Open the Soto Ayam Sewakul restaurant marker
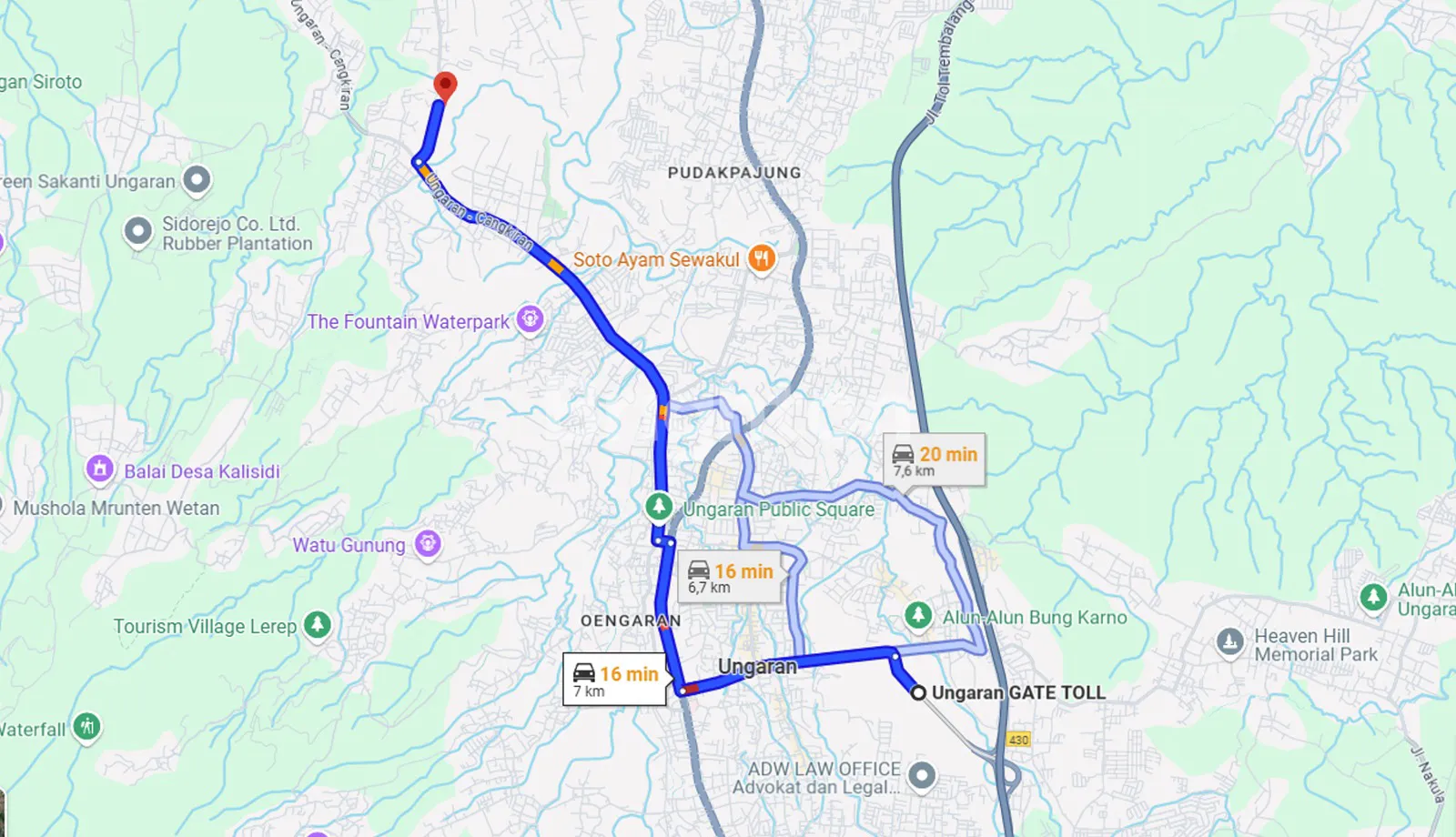Viewport: 1456px width, 837px height. (762, 259)
